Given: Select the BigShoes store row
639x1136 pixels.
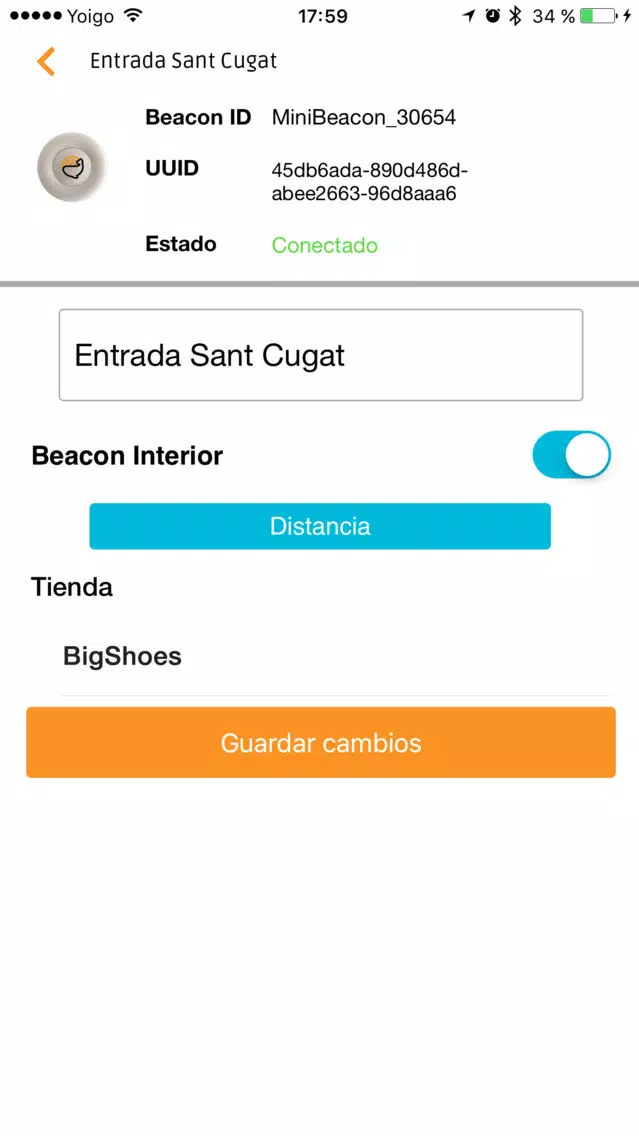Looking at the screenshot, I should click(336, 656).
